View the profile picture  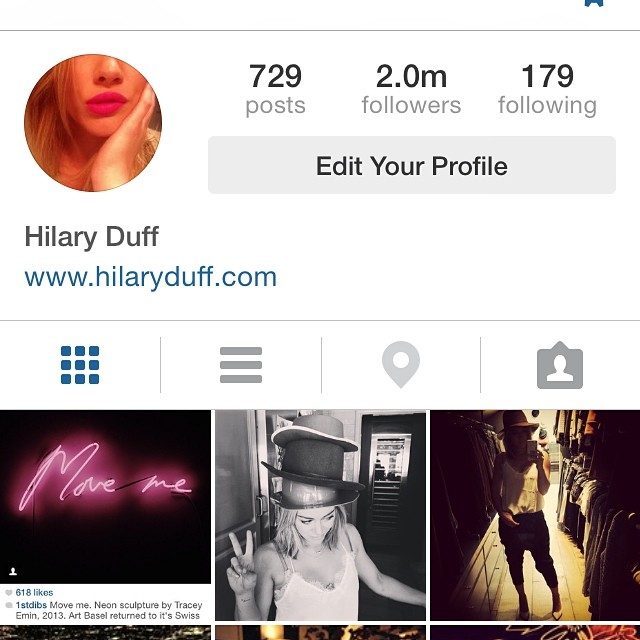[93, 123]
